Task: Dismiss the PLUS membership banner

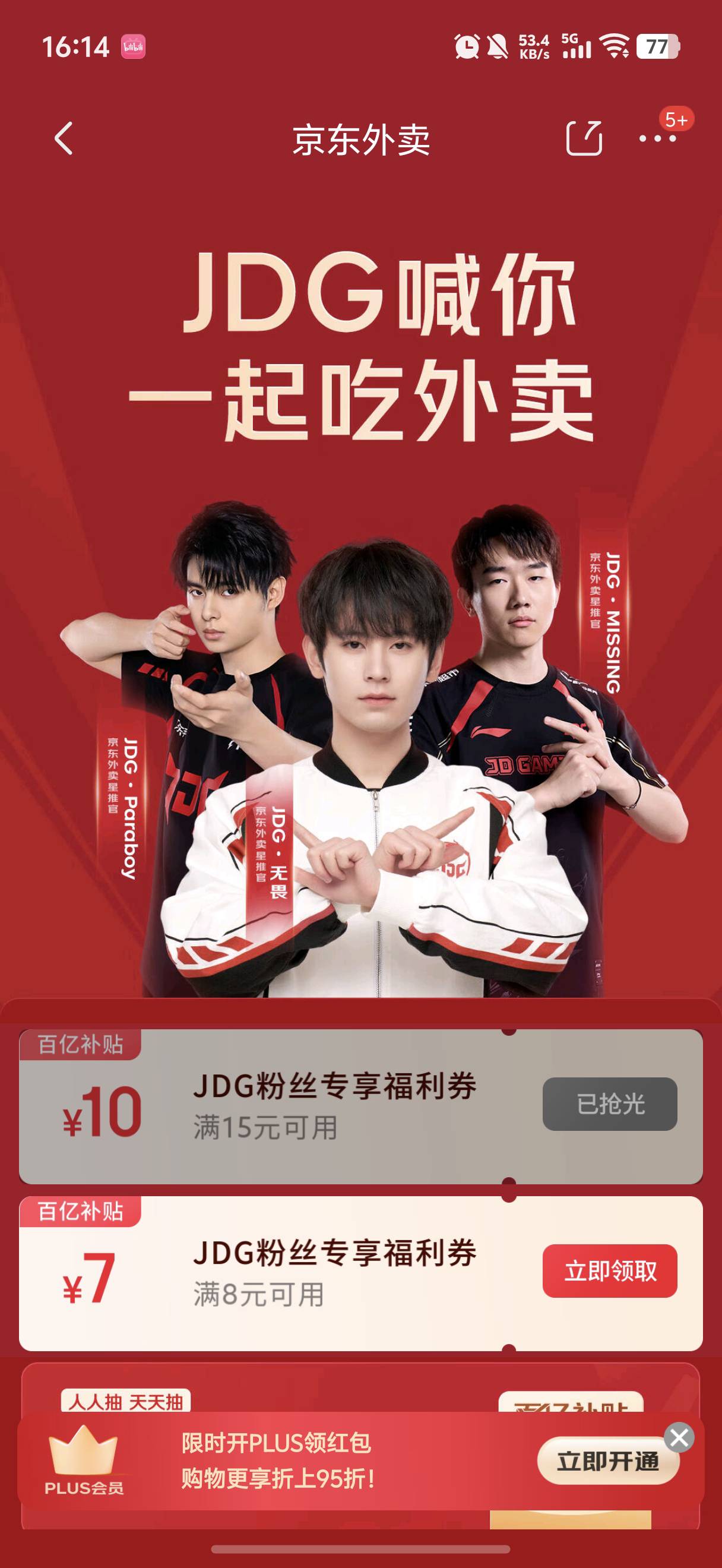Action: pos(679,1438)
